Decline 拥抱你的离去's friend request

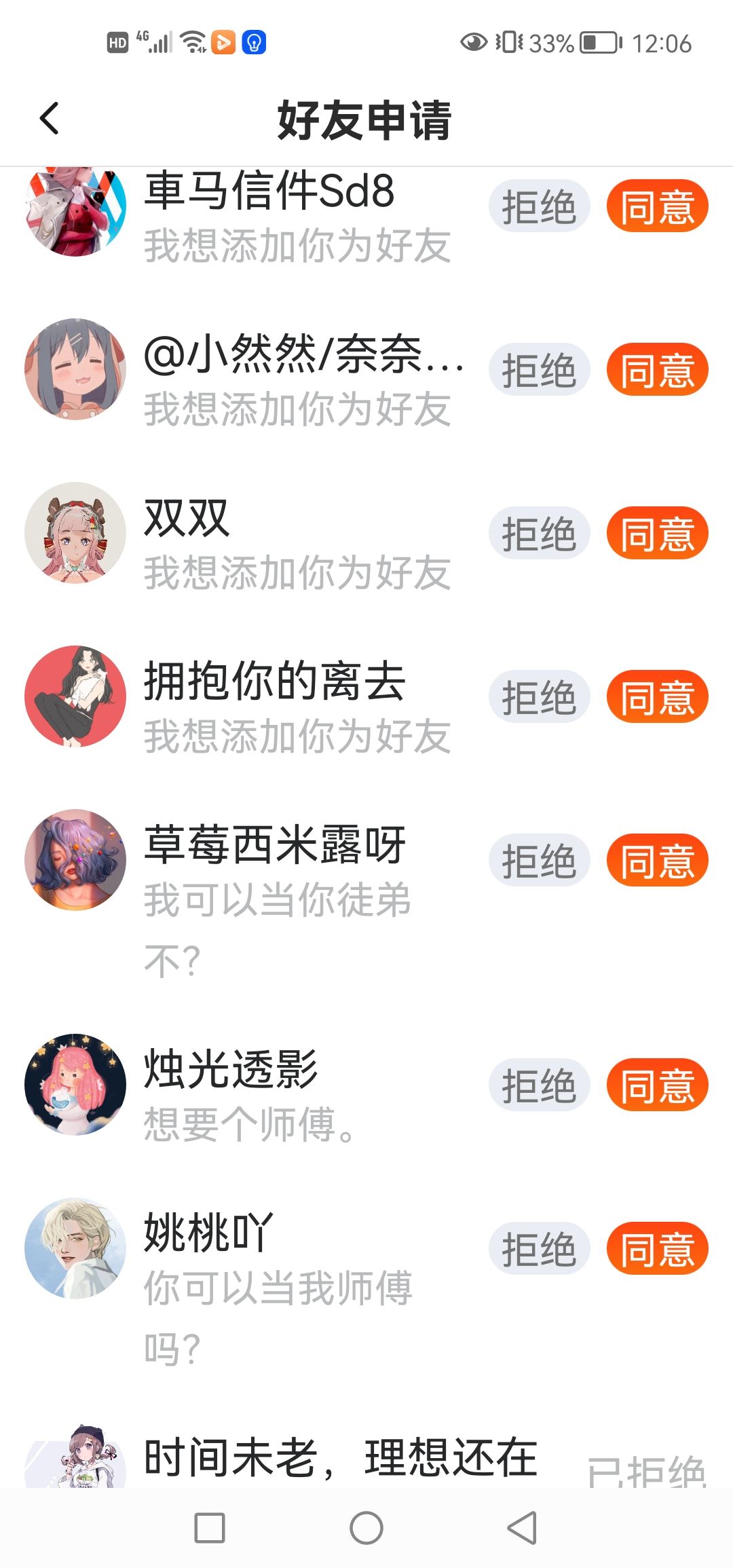(539, 697)
